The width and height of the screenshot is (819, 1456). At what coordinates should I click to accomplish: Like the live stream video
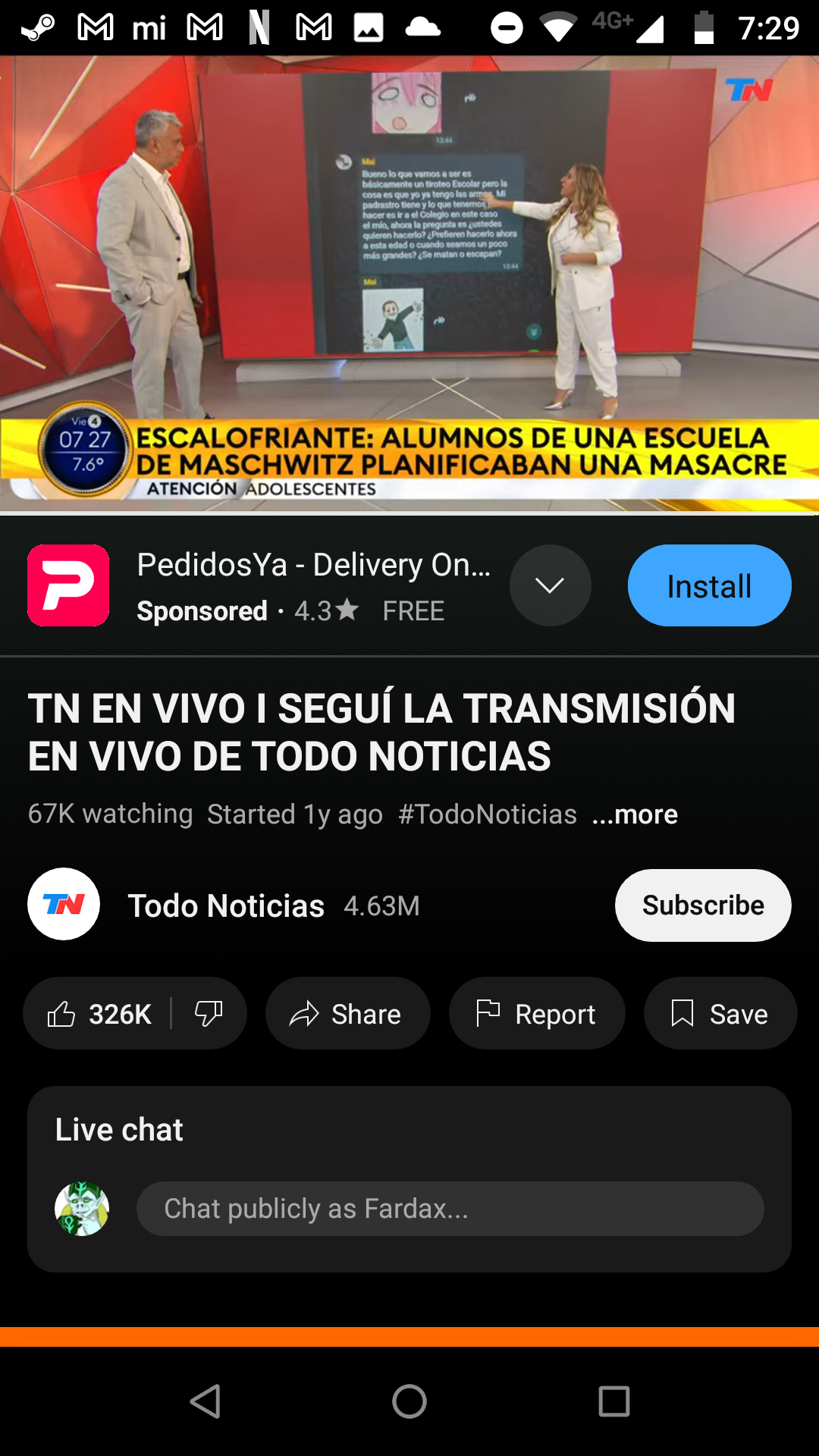(x=99, y=1013)
